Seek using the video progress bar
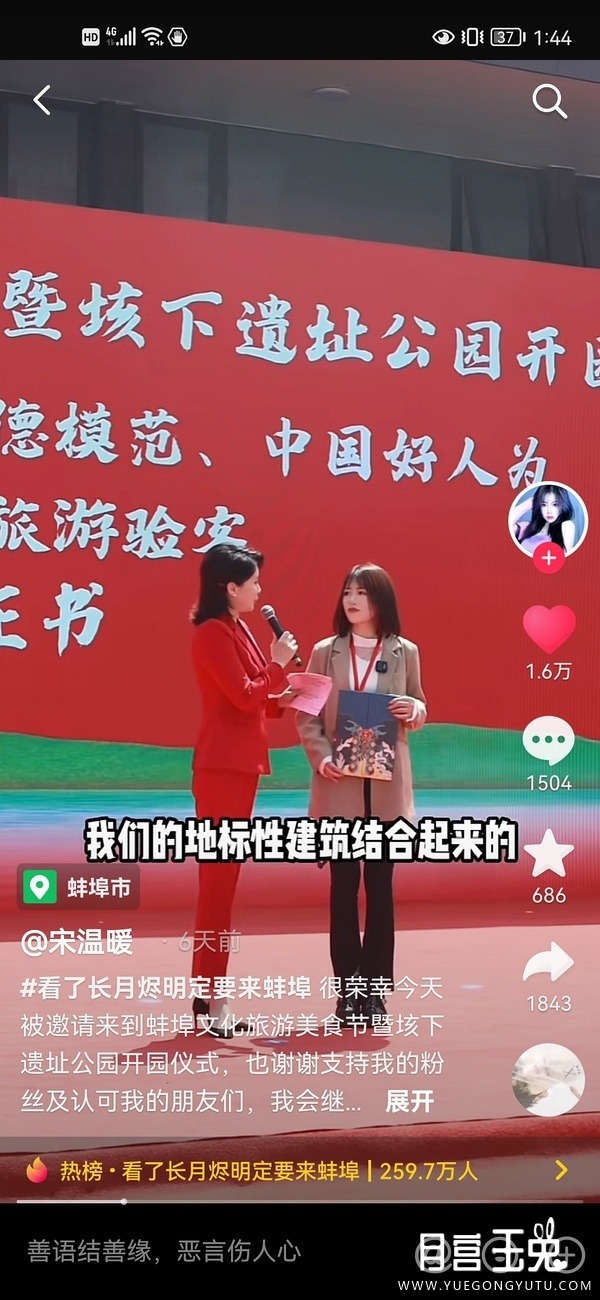This screenshot has height=1300, width=600. click(300, 1201)
